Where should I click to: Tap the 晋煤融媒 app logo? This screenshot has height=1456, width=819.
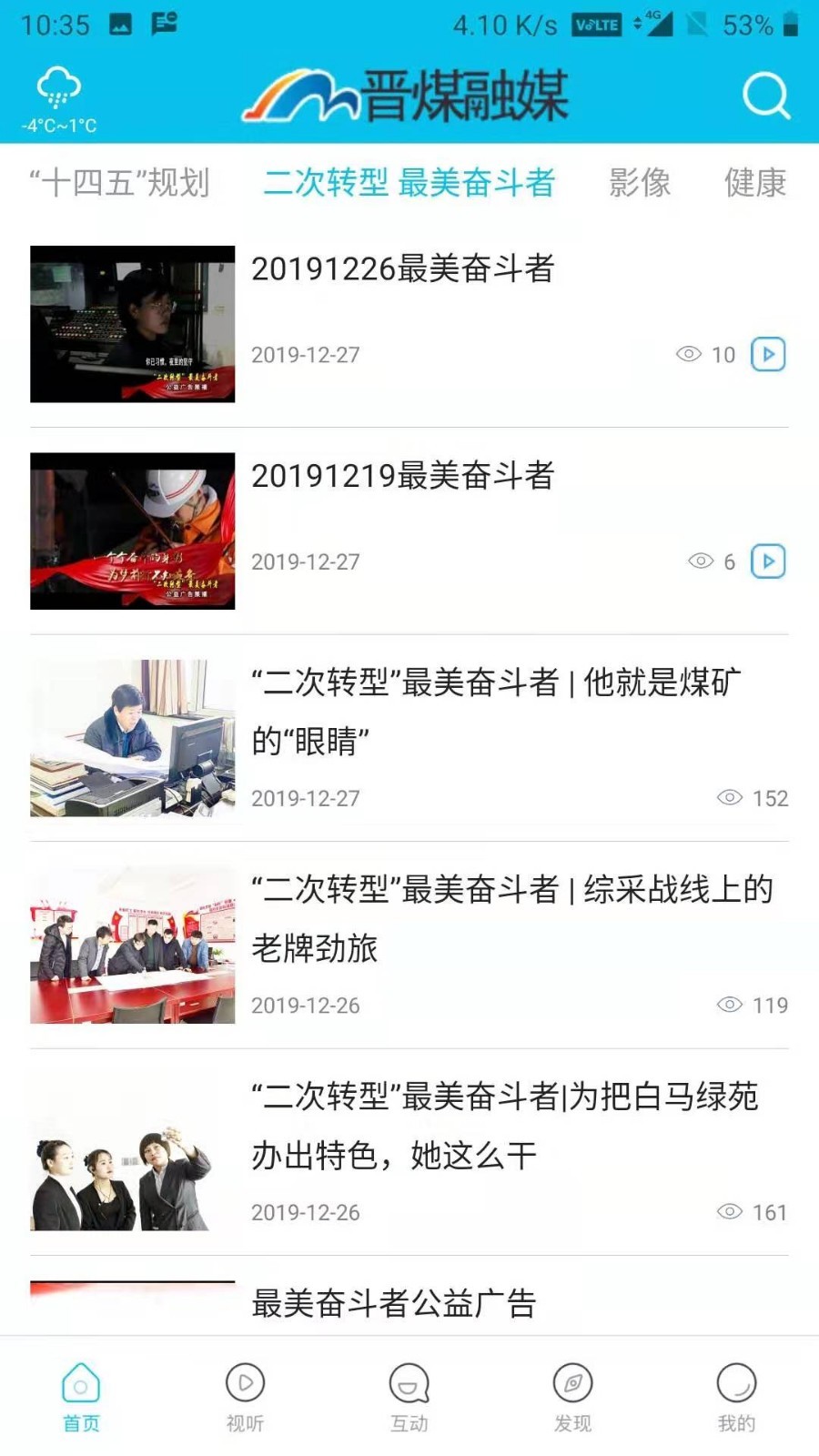(407, 94)
